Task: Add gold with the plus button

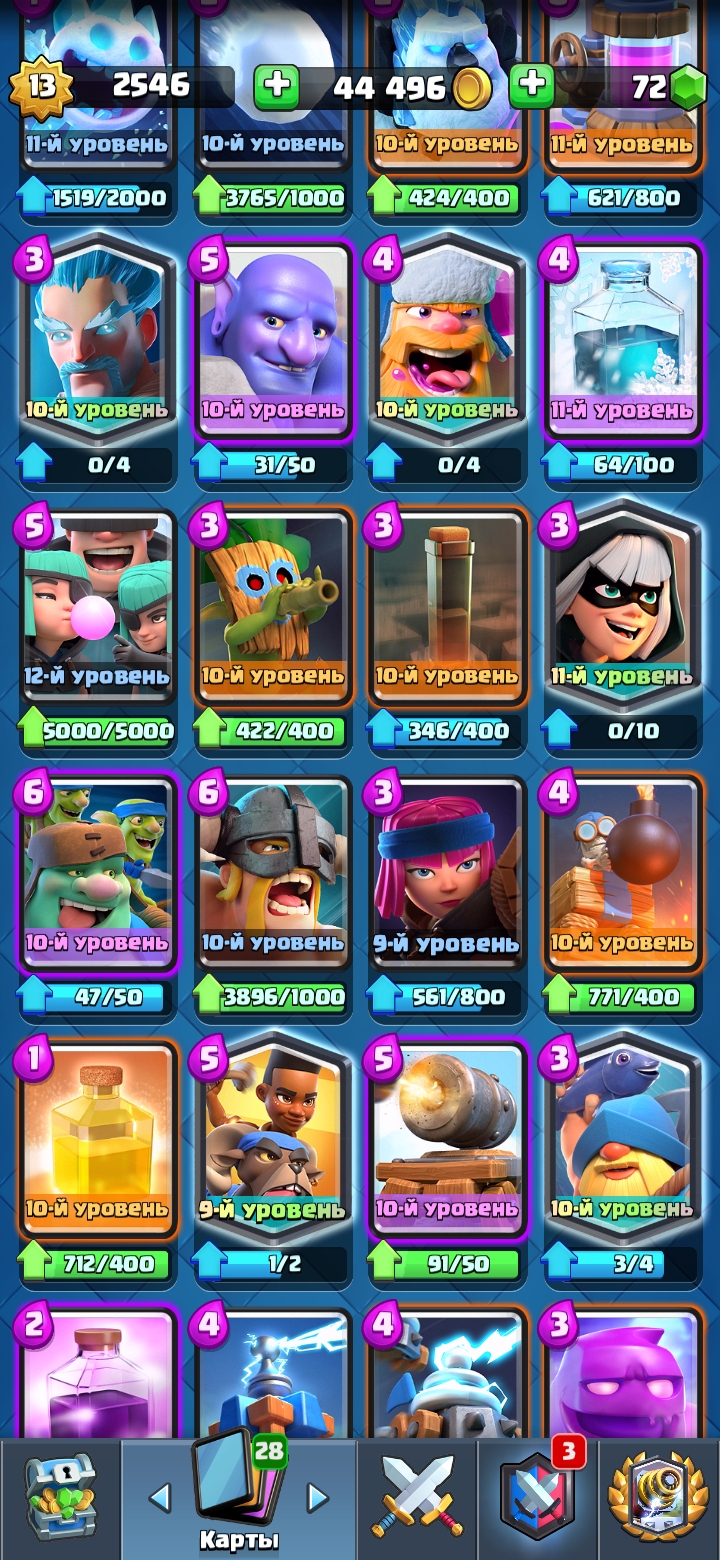Action: [277, 87]
